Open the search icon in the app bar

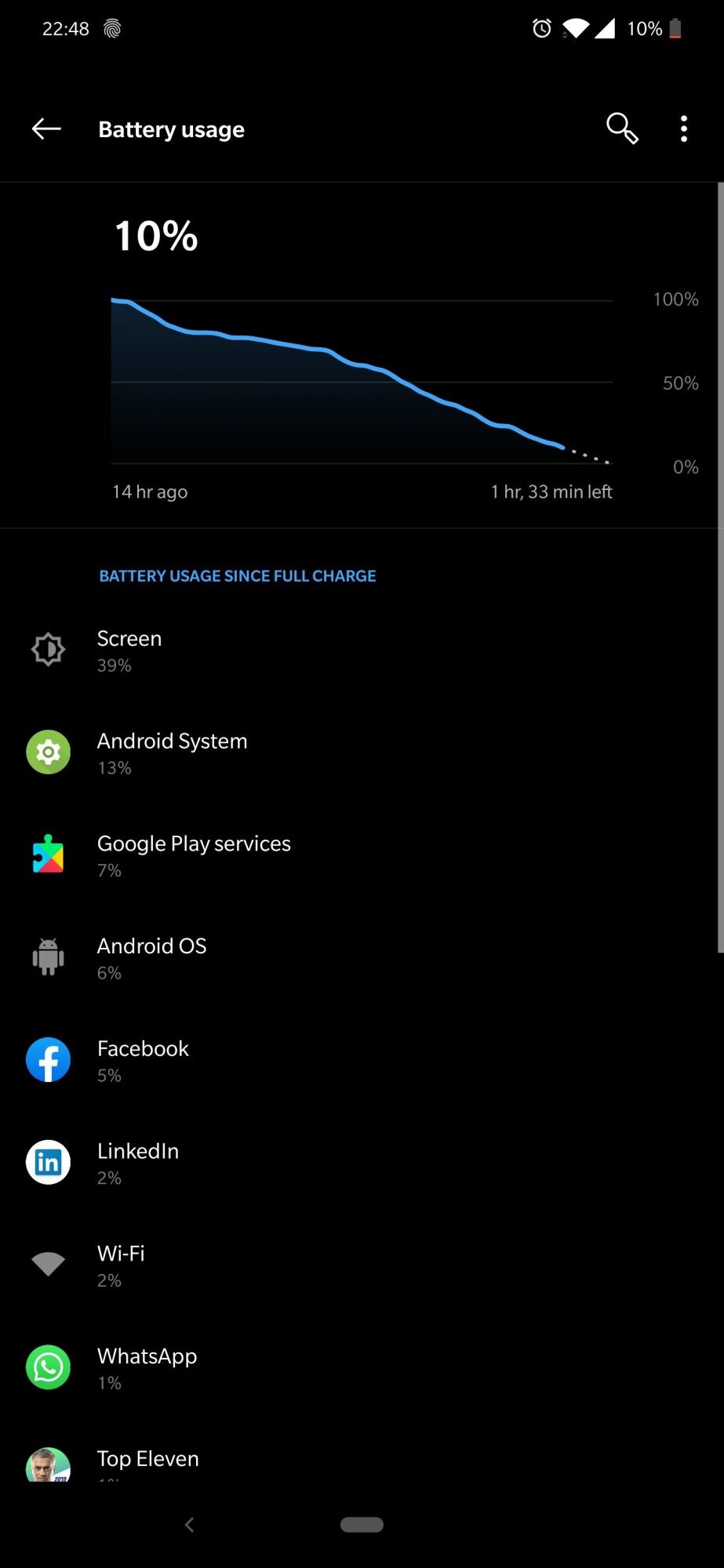621,128
